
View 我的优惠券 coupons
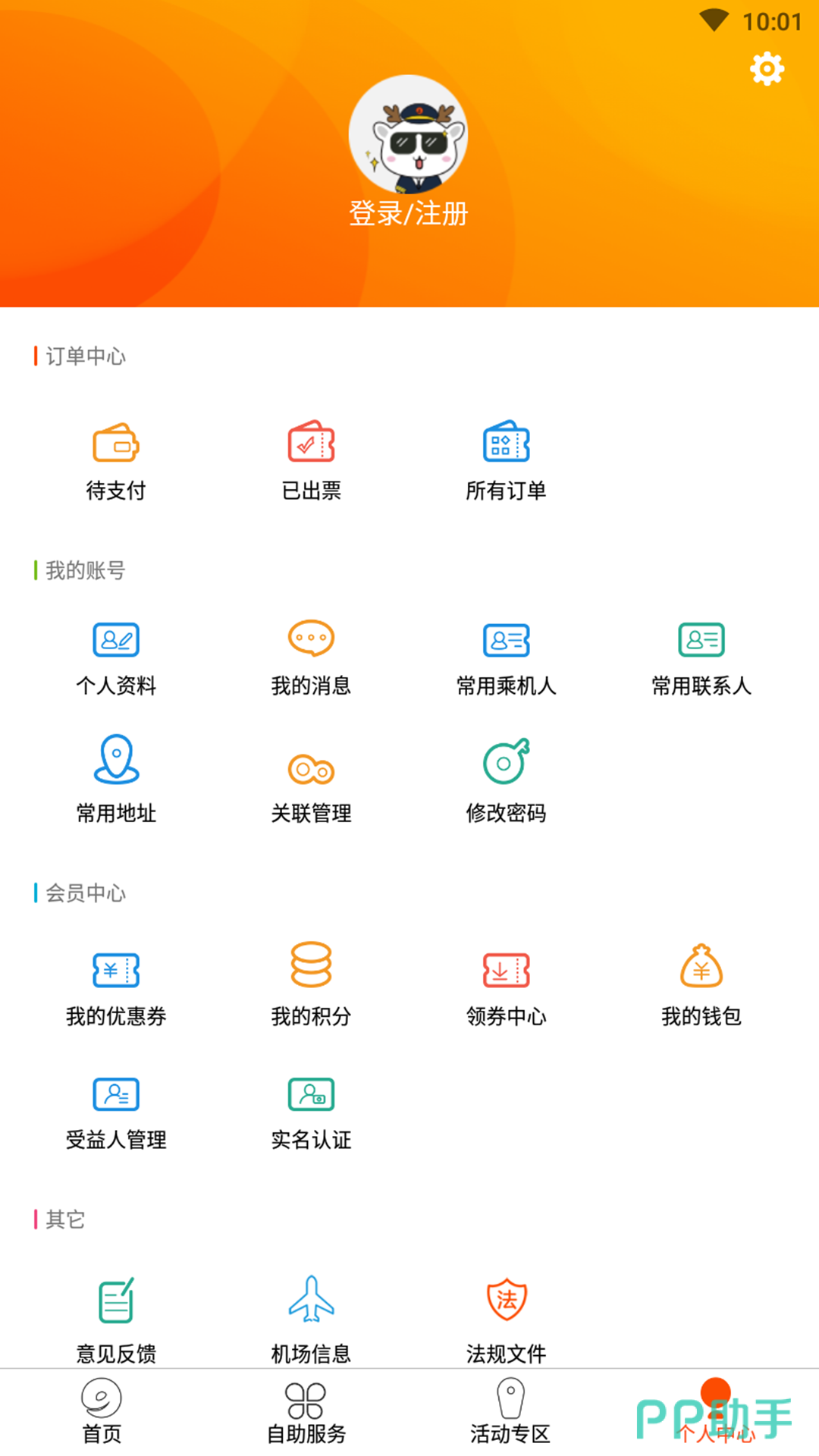(116, 986)
